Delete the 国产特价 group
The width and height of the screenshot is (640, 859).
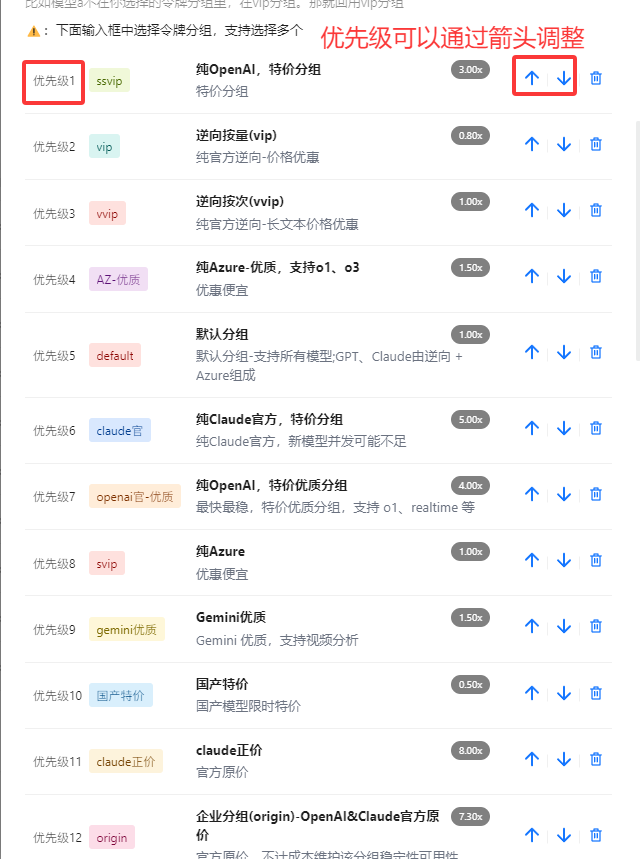pos(596,692)
